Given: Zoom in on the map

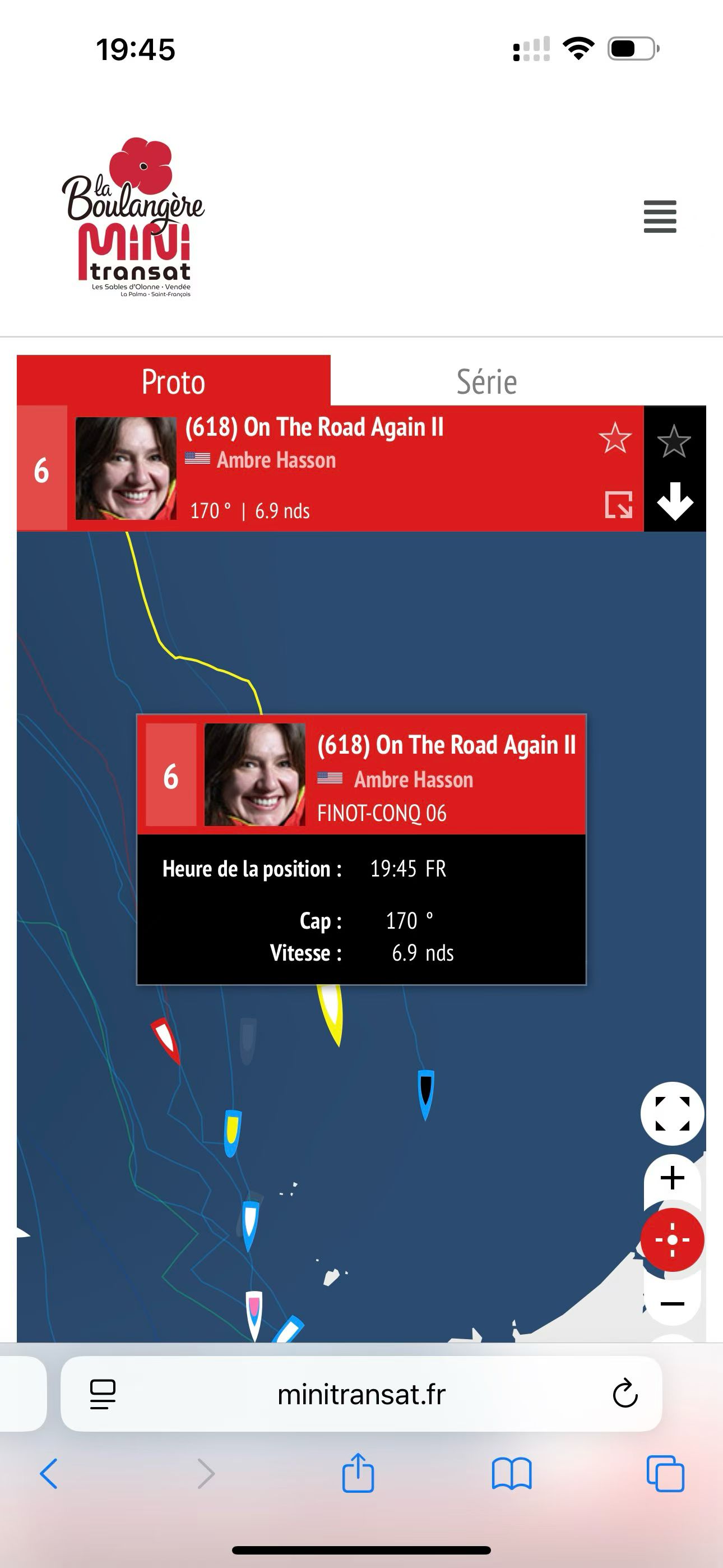Looking at the screenshot, I should 672,1178.
